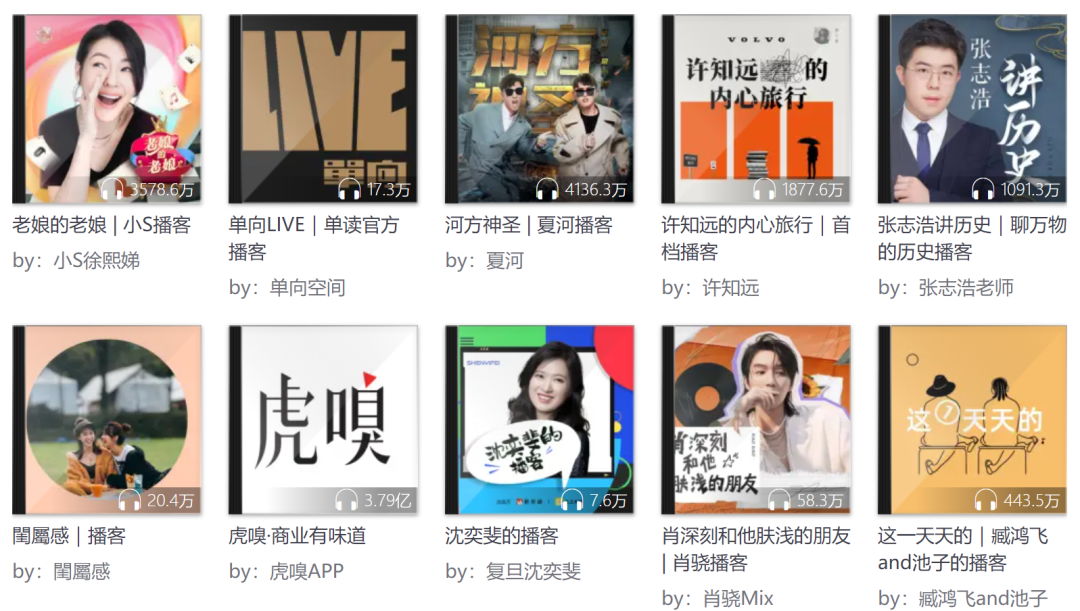Visit author 单向空间's page
This screenshot has height=611, width=1080.
pos(307,288)
